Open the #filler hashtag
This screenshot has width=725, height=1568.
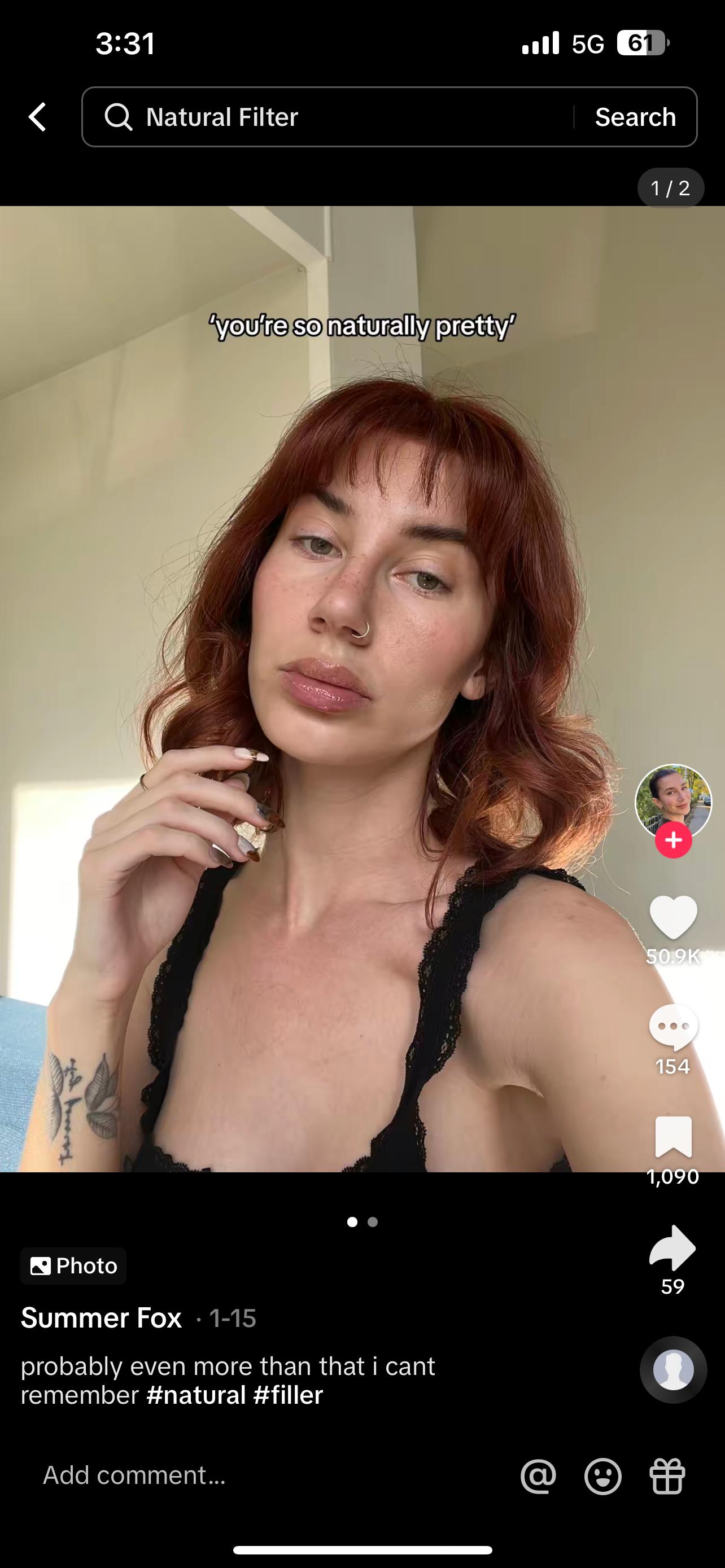pyautogui.click(x=288, y=1395)
